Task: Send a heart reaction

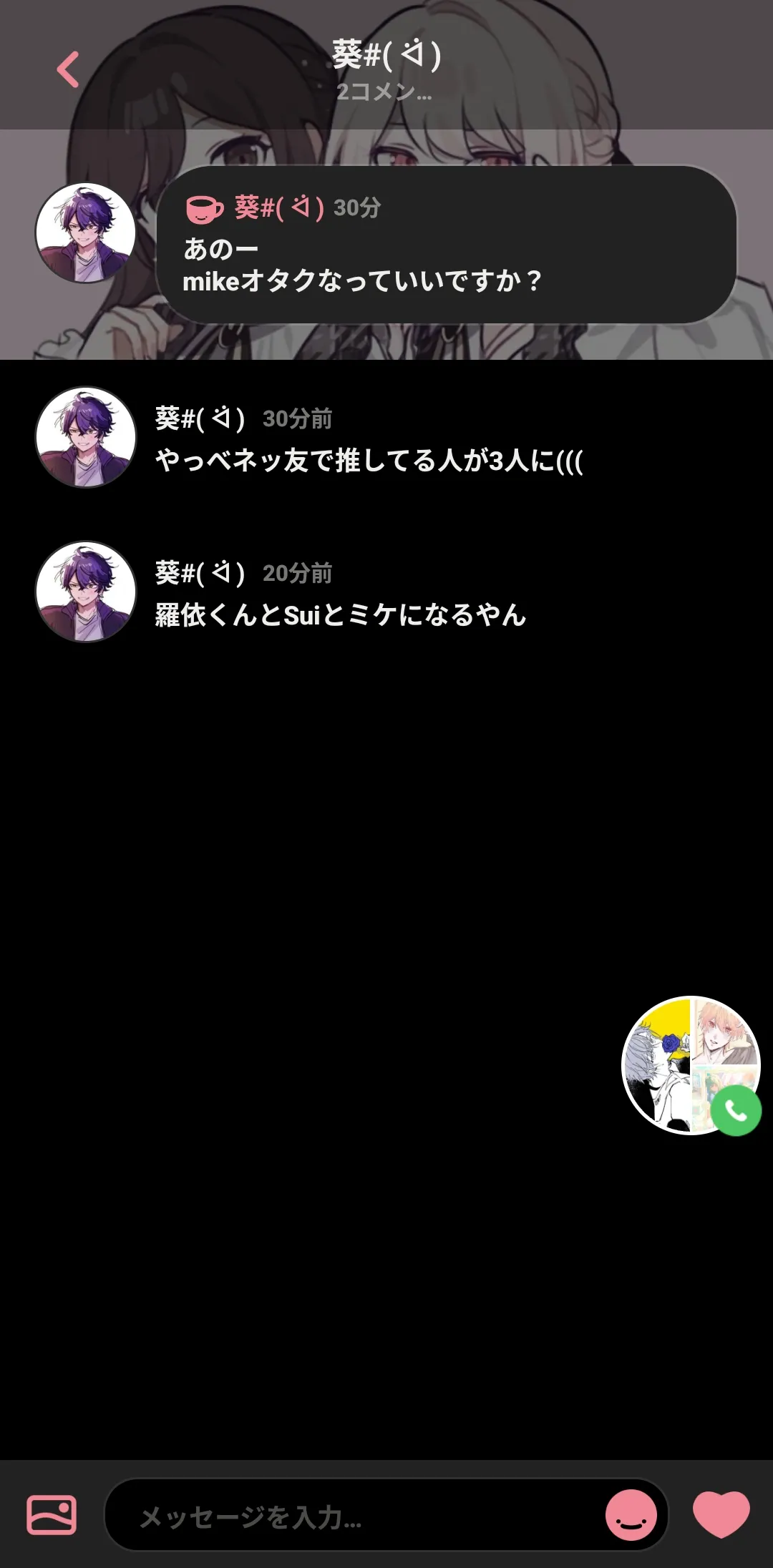Action: pos(721,1514)
